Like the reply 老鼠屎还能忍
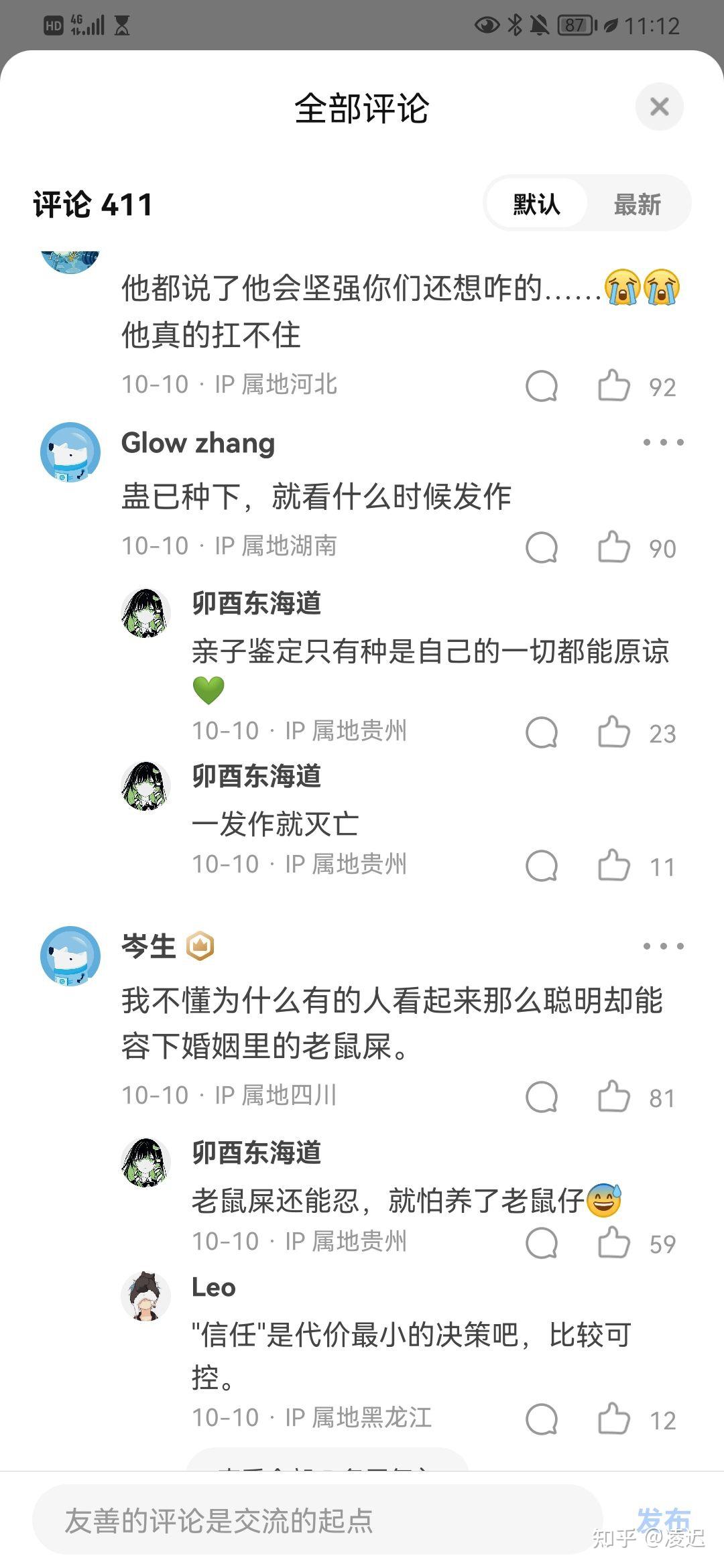The width and height of the screenshot is (724, 1568). (614, 1243)
